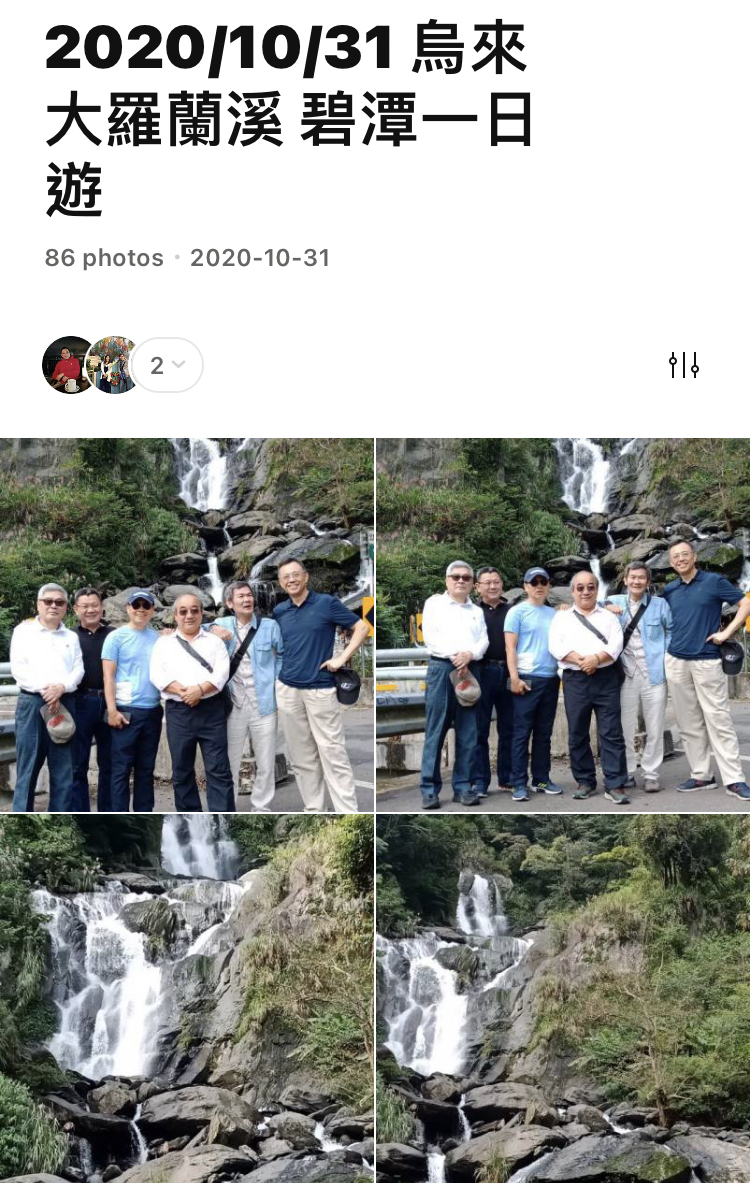
Task: Open the close-up waterfall photo
Action: click(x=187, y=998)
